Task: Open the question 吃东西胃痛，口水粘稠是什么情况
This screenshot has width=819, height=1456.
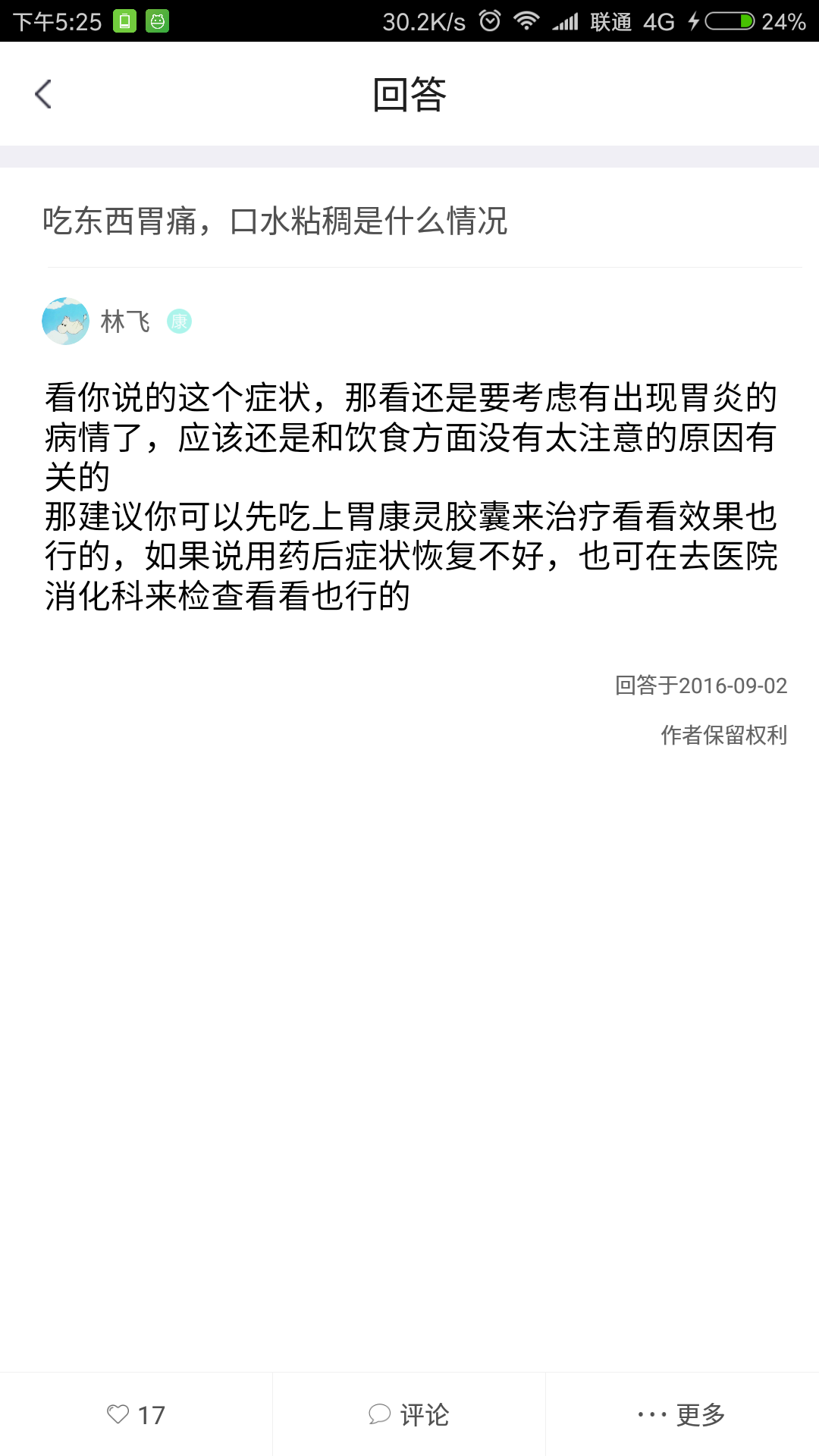Action: pos(275,221)
